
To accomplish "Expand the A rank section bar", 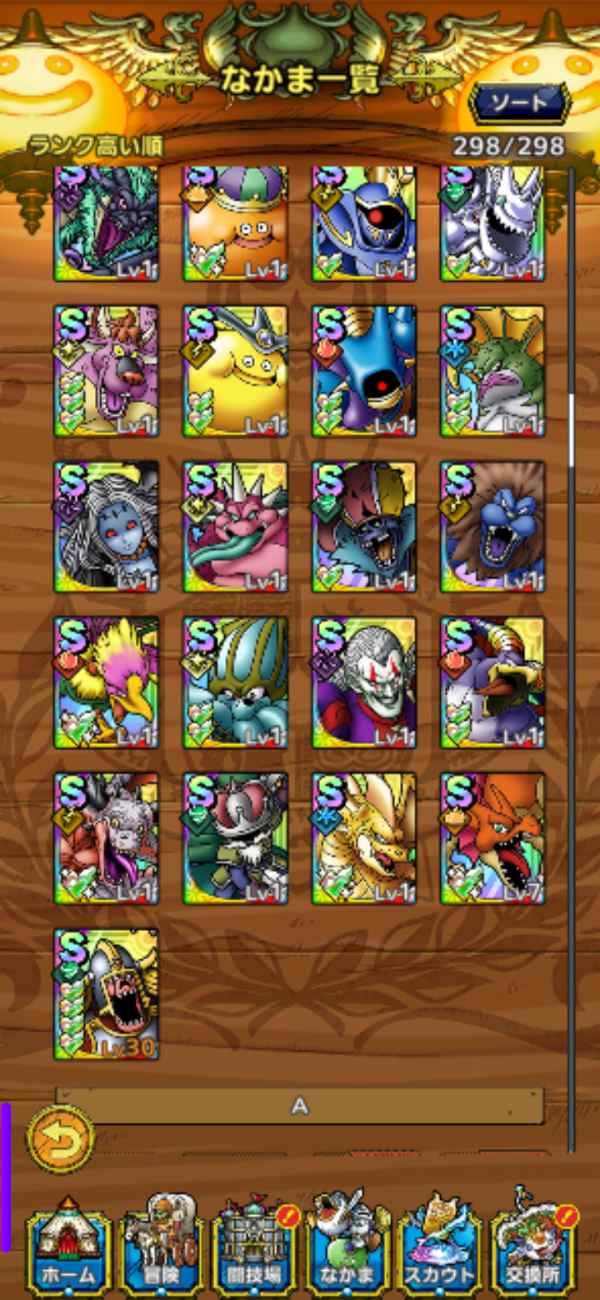I will coord(300,1107).
